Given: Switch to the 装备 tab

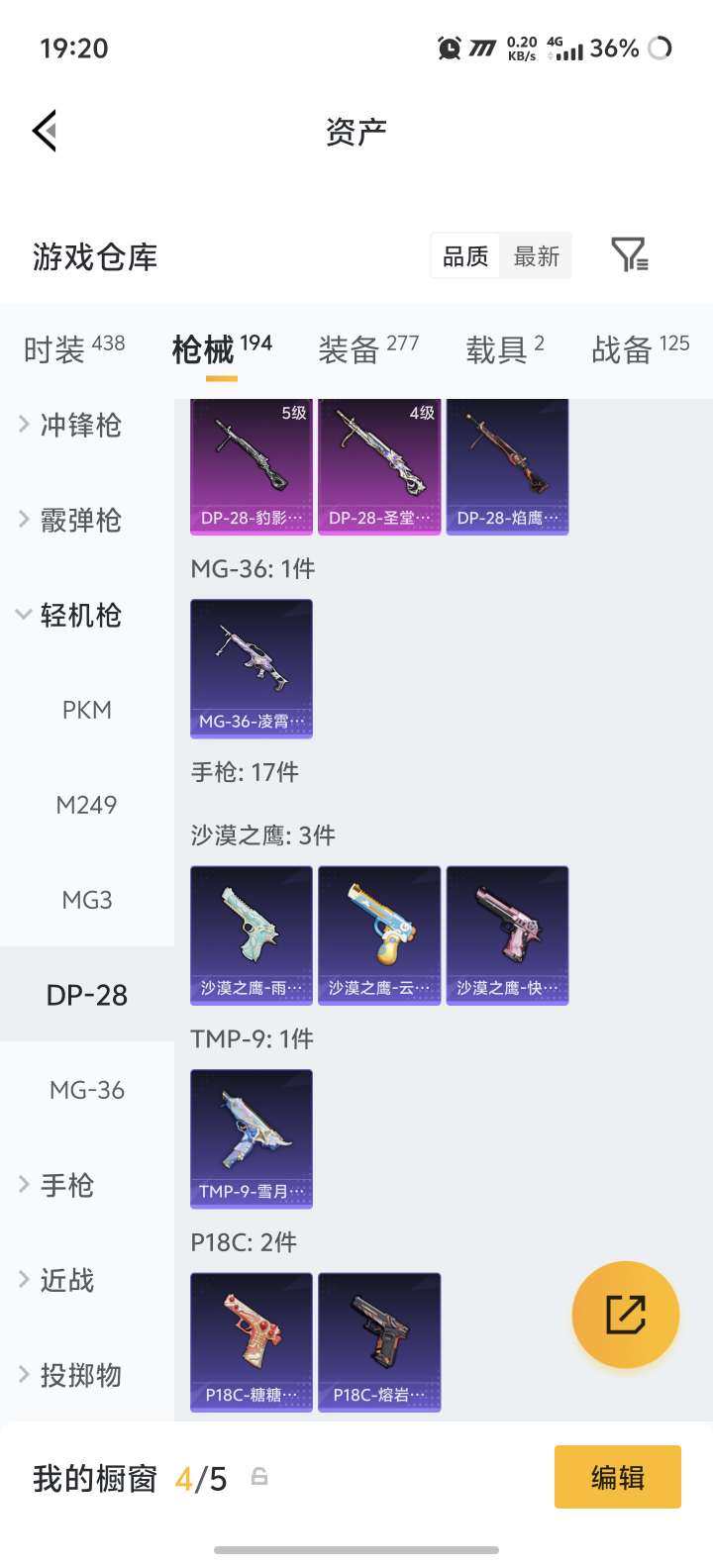Looking at the screenshot, I should pos(349,348).
